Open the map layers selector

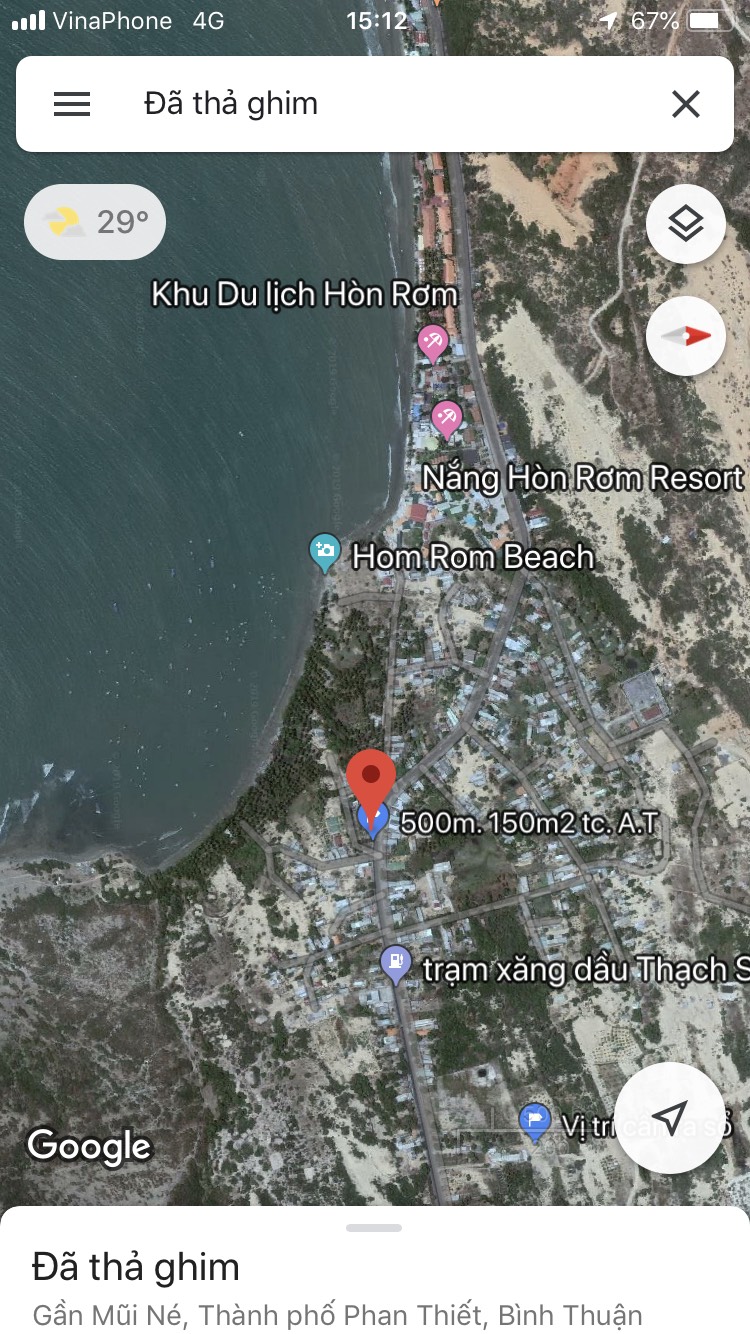coord(686,224)
